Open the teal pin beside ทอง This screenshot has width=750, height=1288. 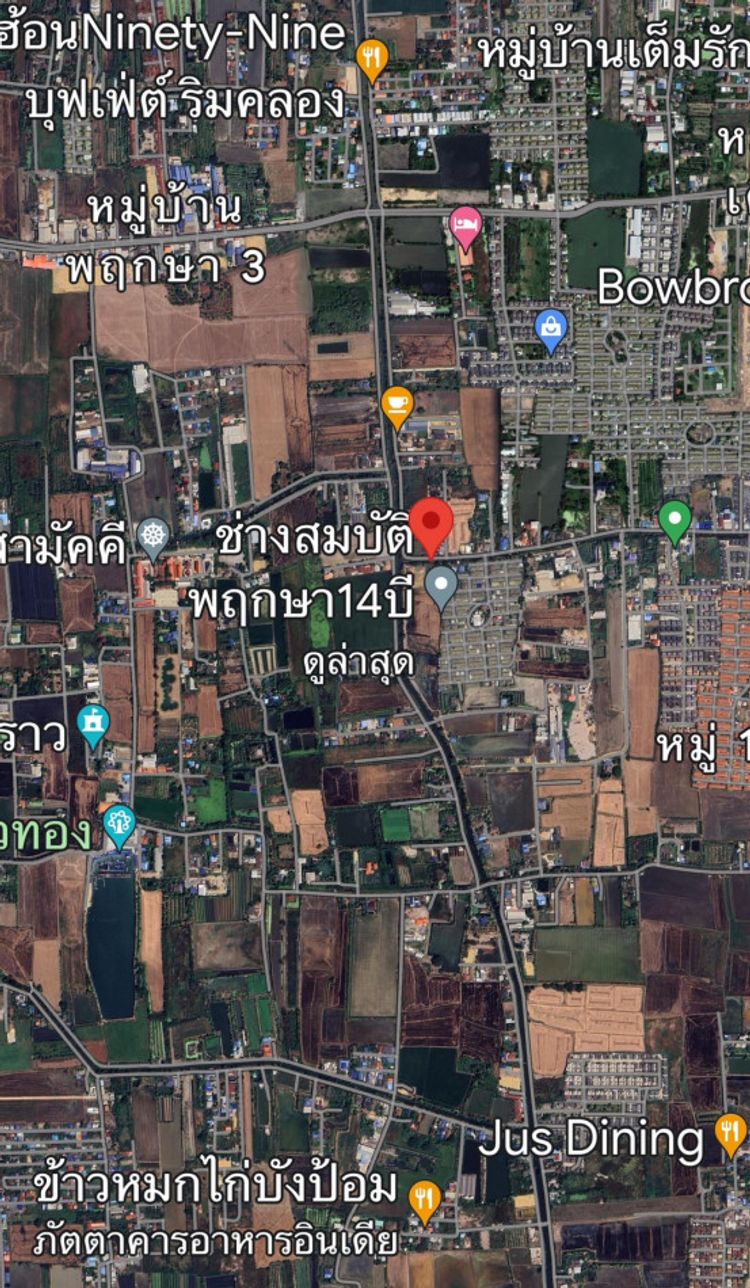tap(119, 825)
